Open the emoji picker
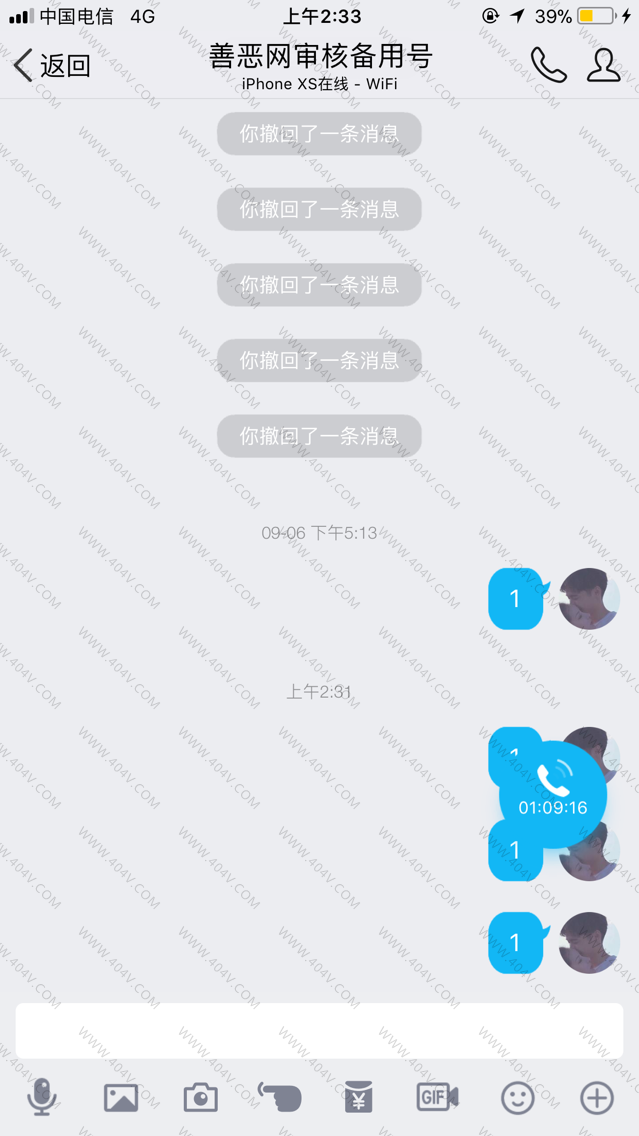This screenshot has height=1136, width=639. click(x=517, y=1098)
